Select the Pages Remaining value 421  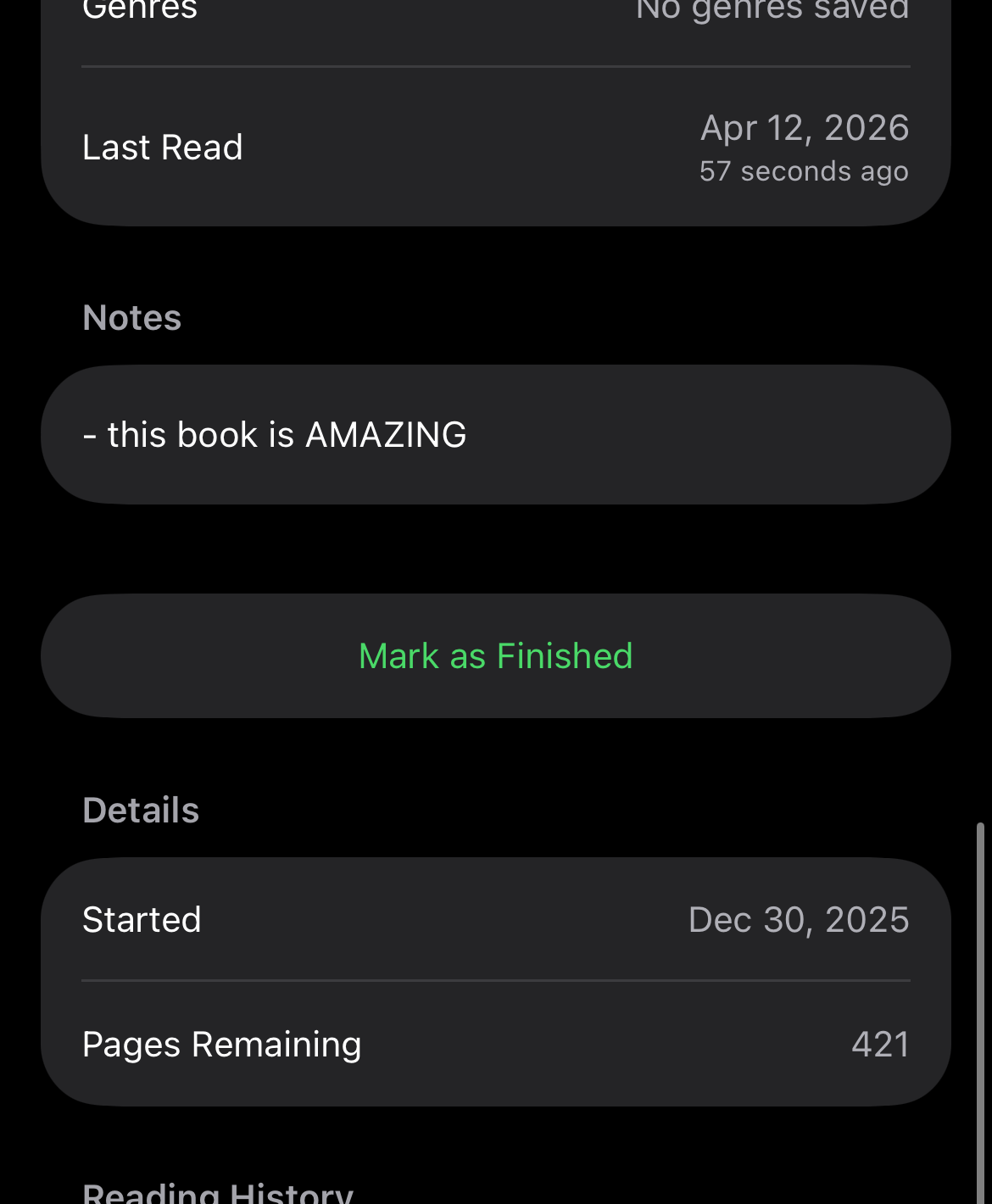pos(880,1045)
